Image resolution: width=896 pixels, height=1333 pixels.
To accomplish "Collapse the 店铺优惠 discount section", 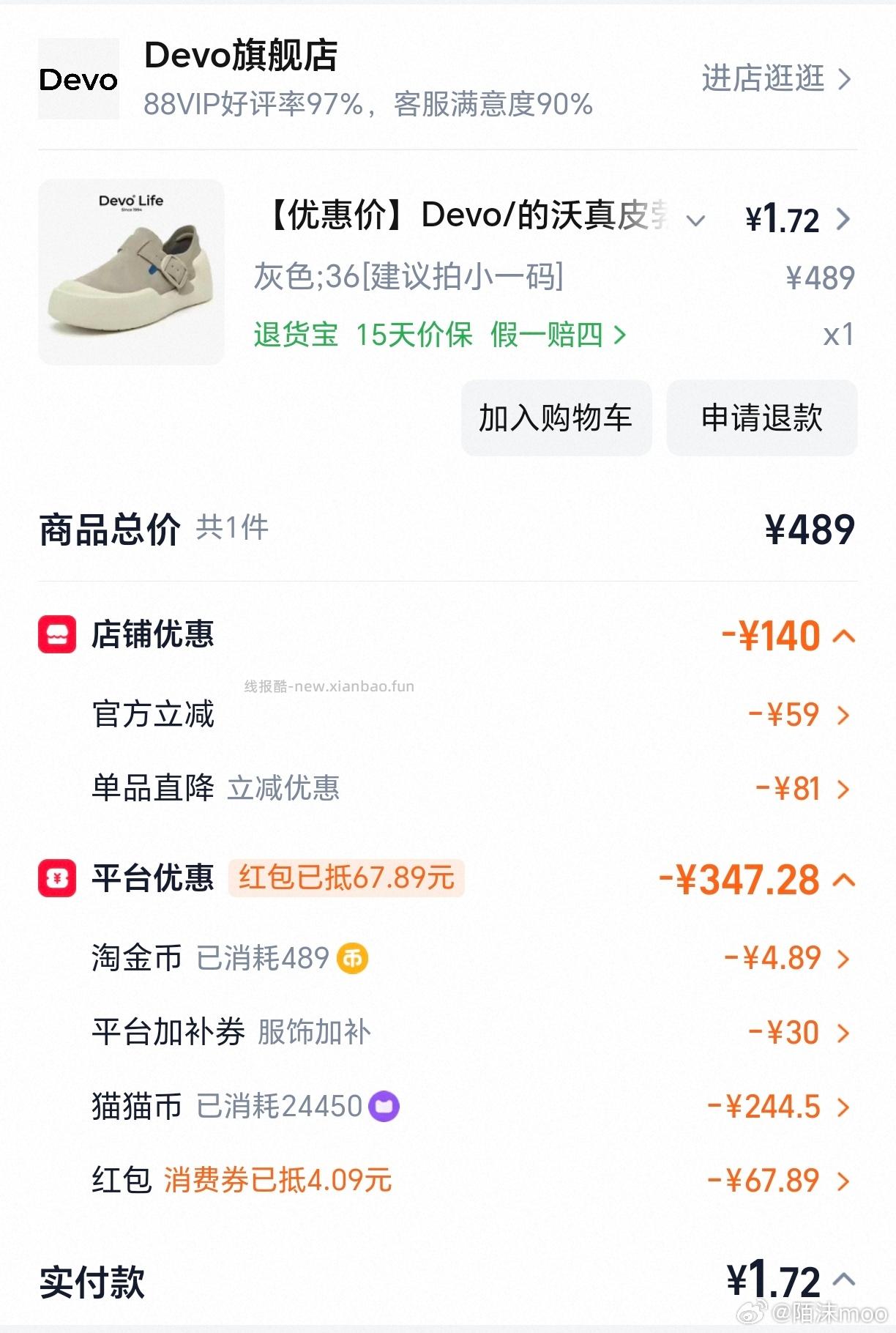I will 842,636.
